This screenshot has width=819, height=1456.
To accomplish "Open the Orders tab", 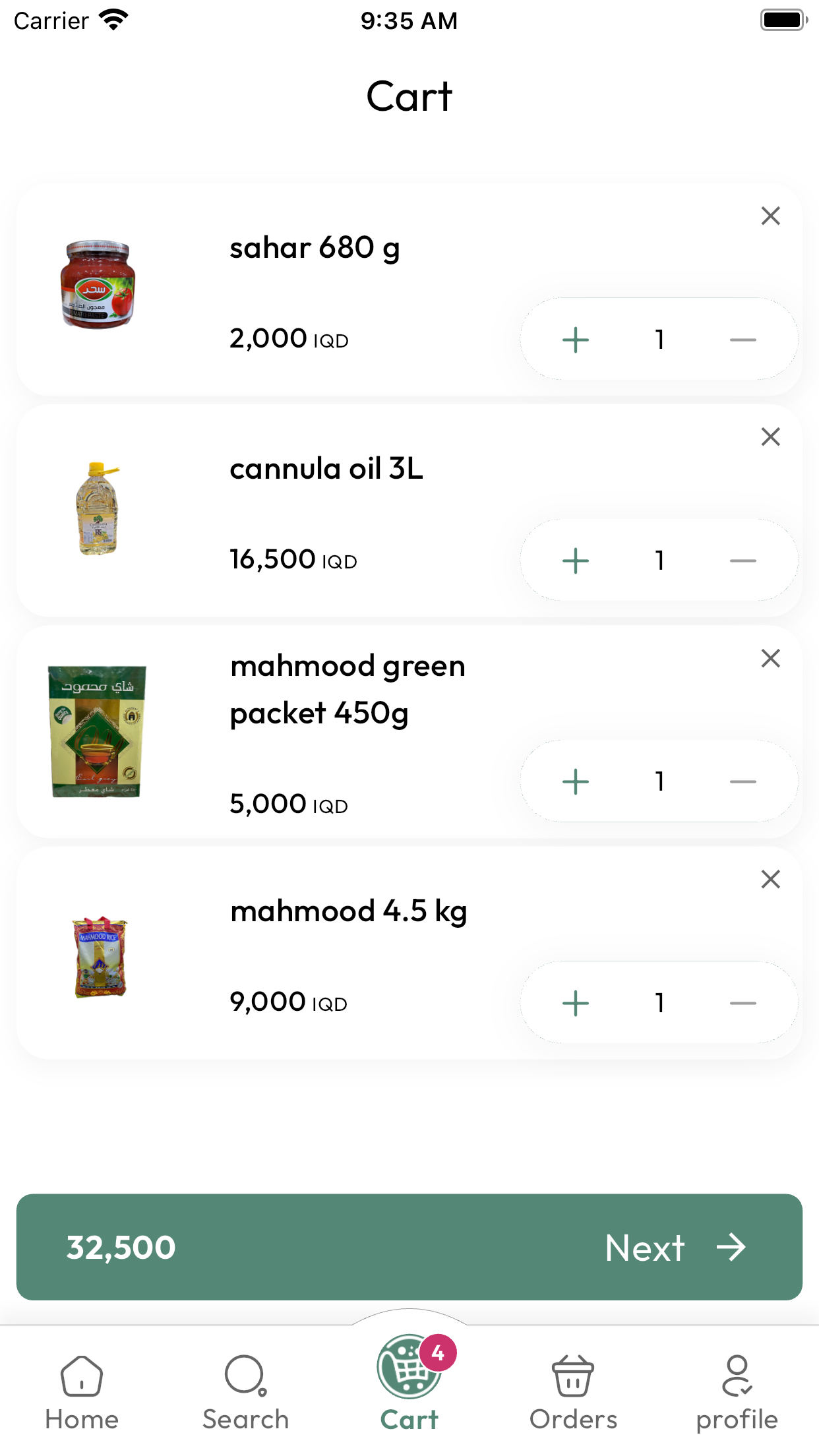I will tap(573, 1393).
